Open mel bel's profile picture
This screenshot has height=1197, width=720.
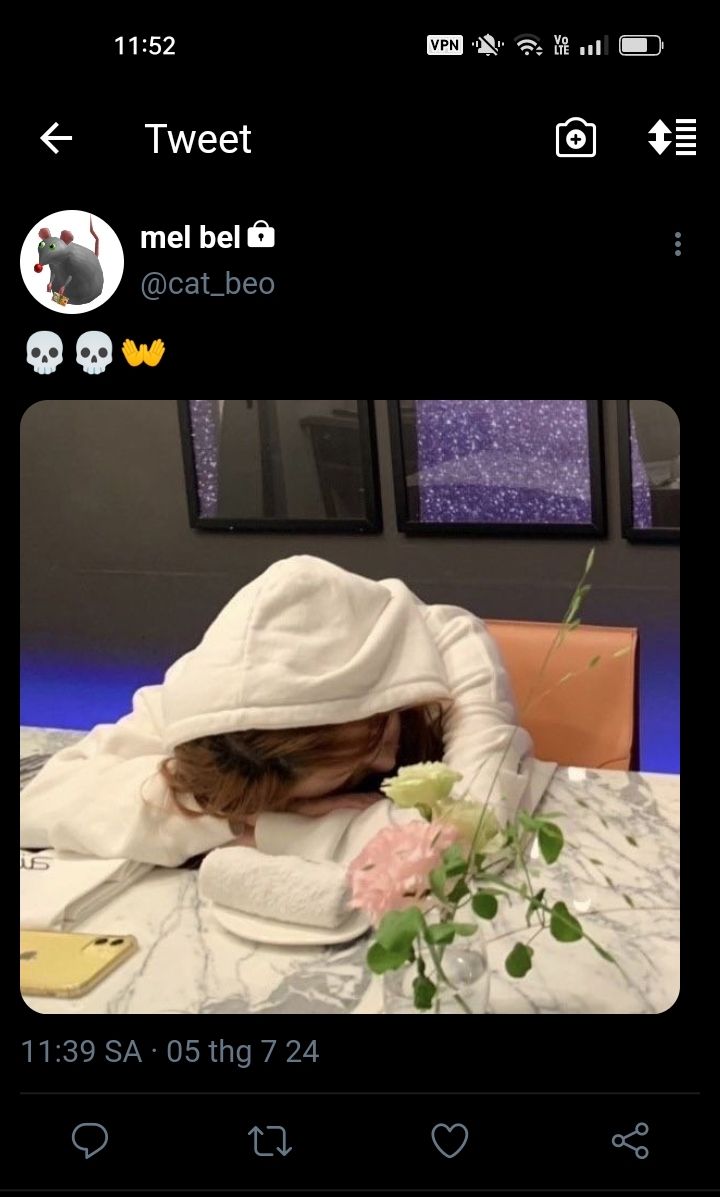pyautogui.click(x=72, y=262)
